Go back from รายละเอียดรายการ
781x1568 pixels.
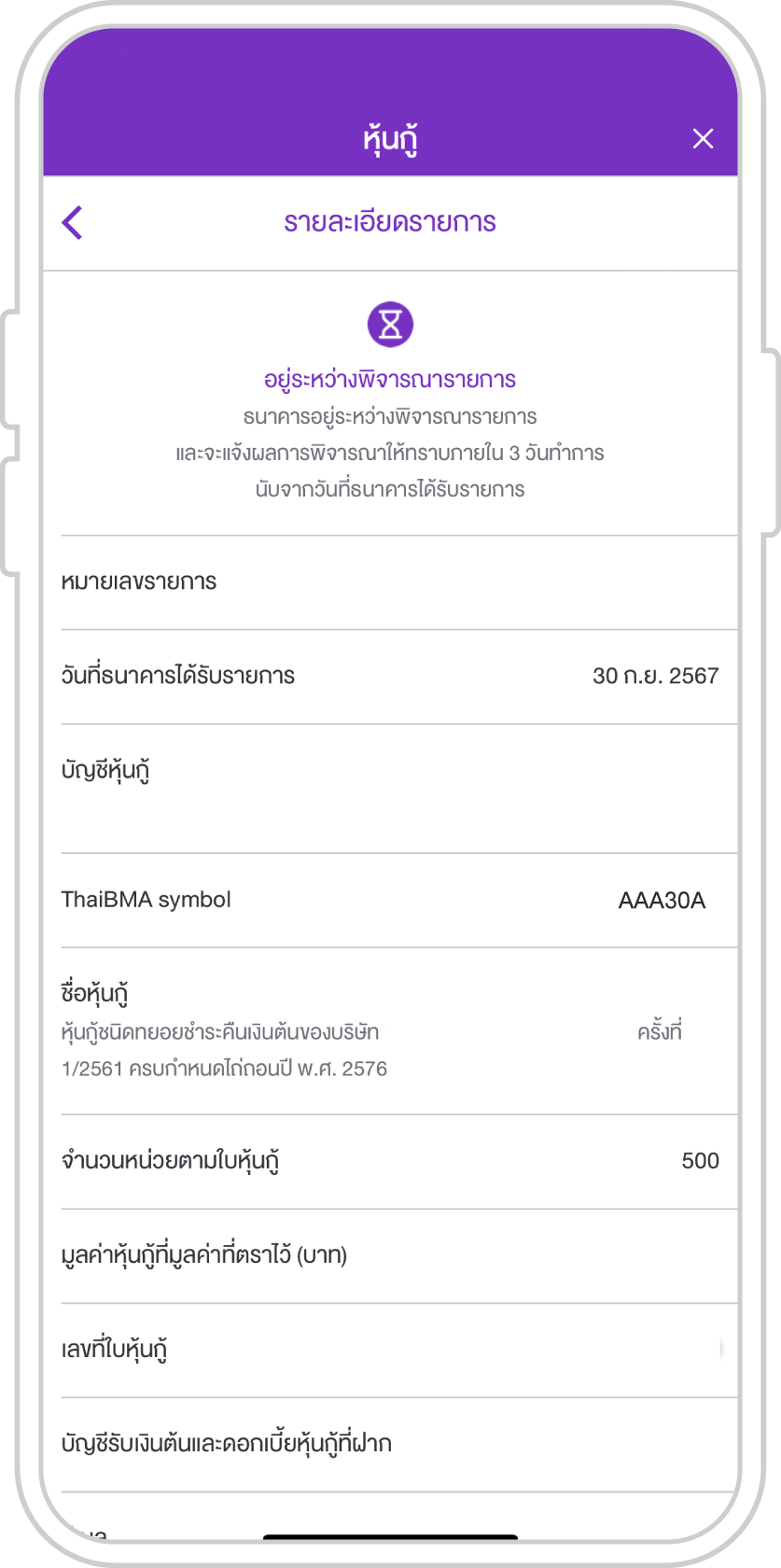(x=73, y=222)
